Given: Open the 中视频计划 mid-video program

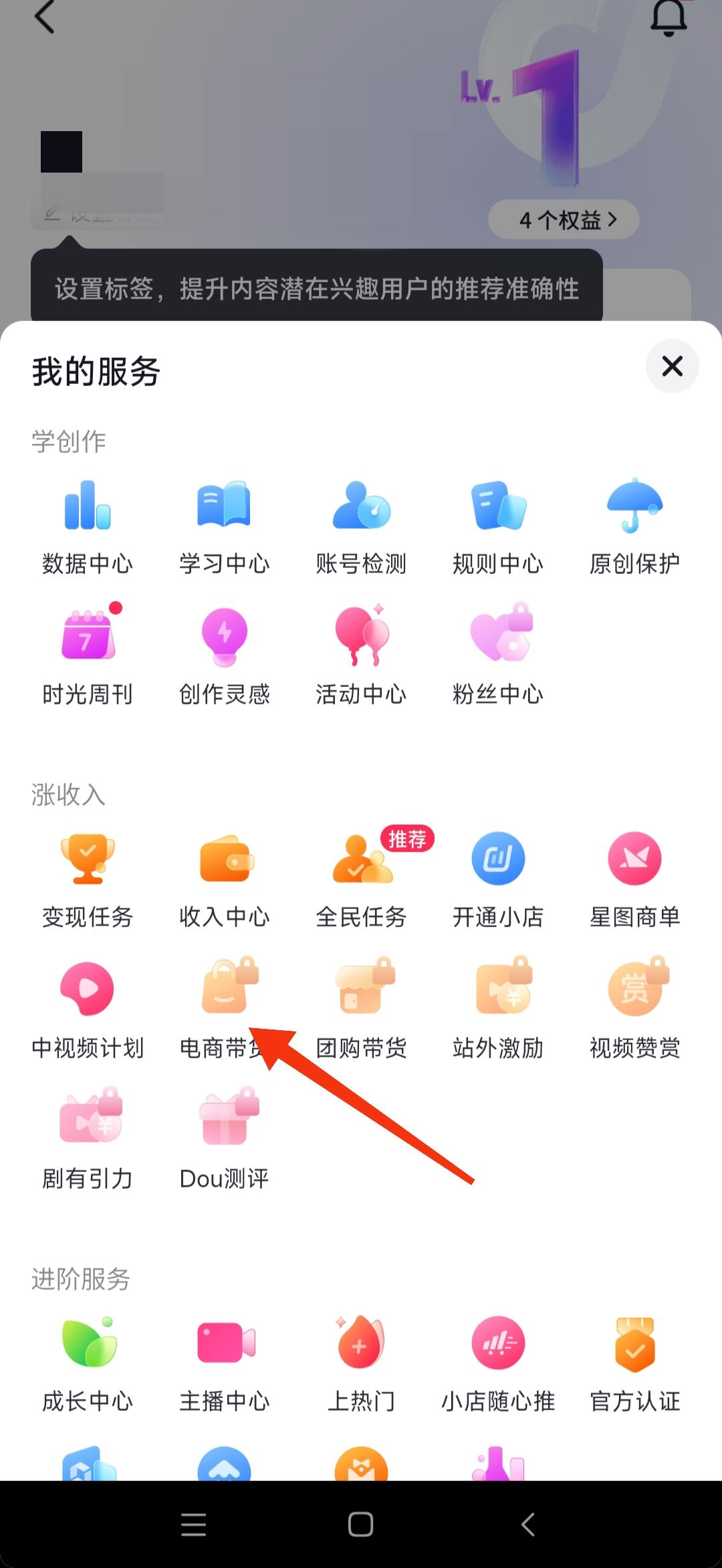Looking at the screenshot, I should pos(87,1010).
